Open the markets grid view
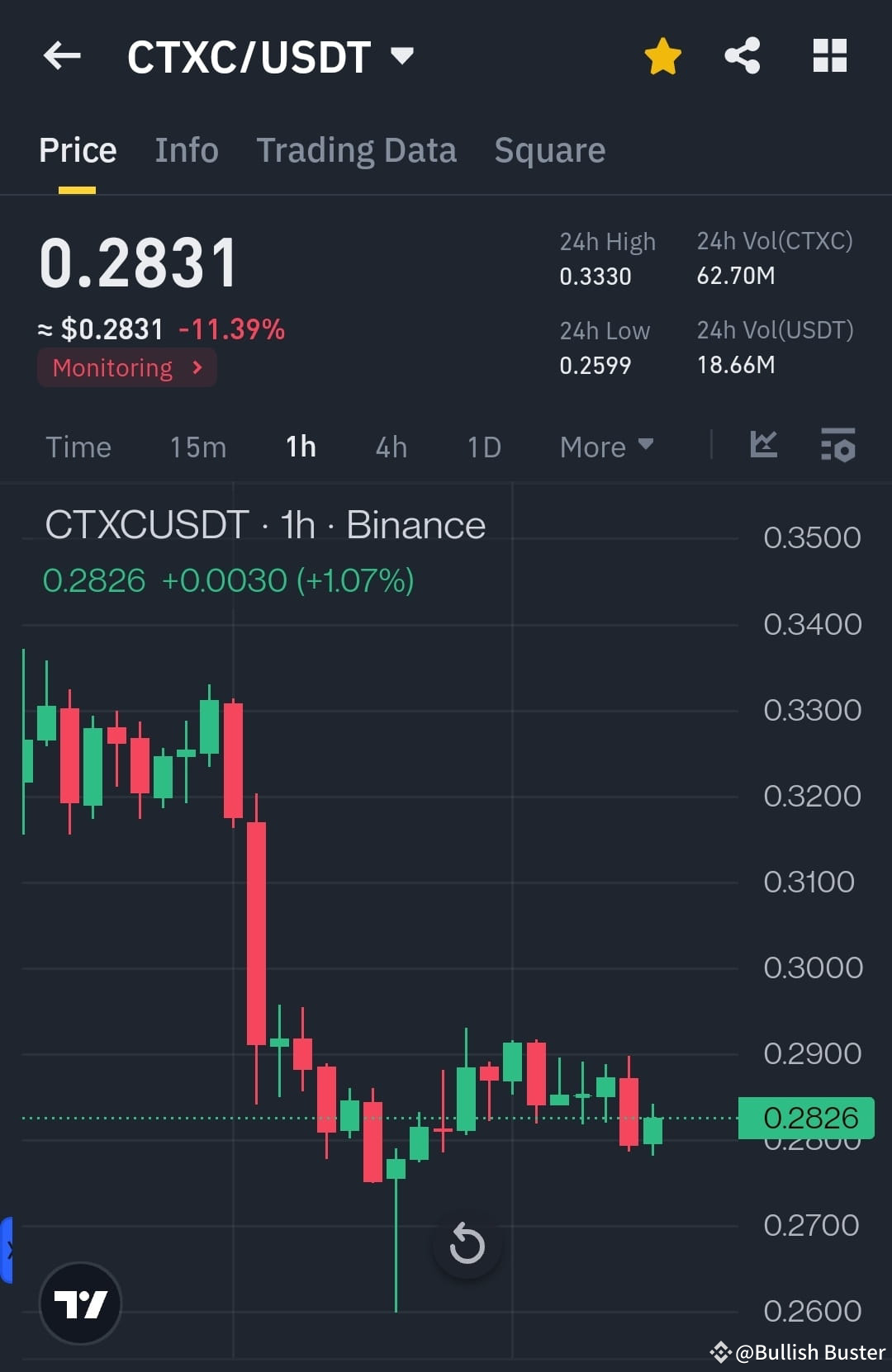The width and height of the screenshot is (892, 1372). [829, 55]
